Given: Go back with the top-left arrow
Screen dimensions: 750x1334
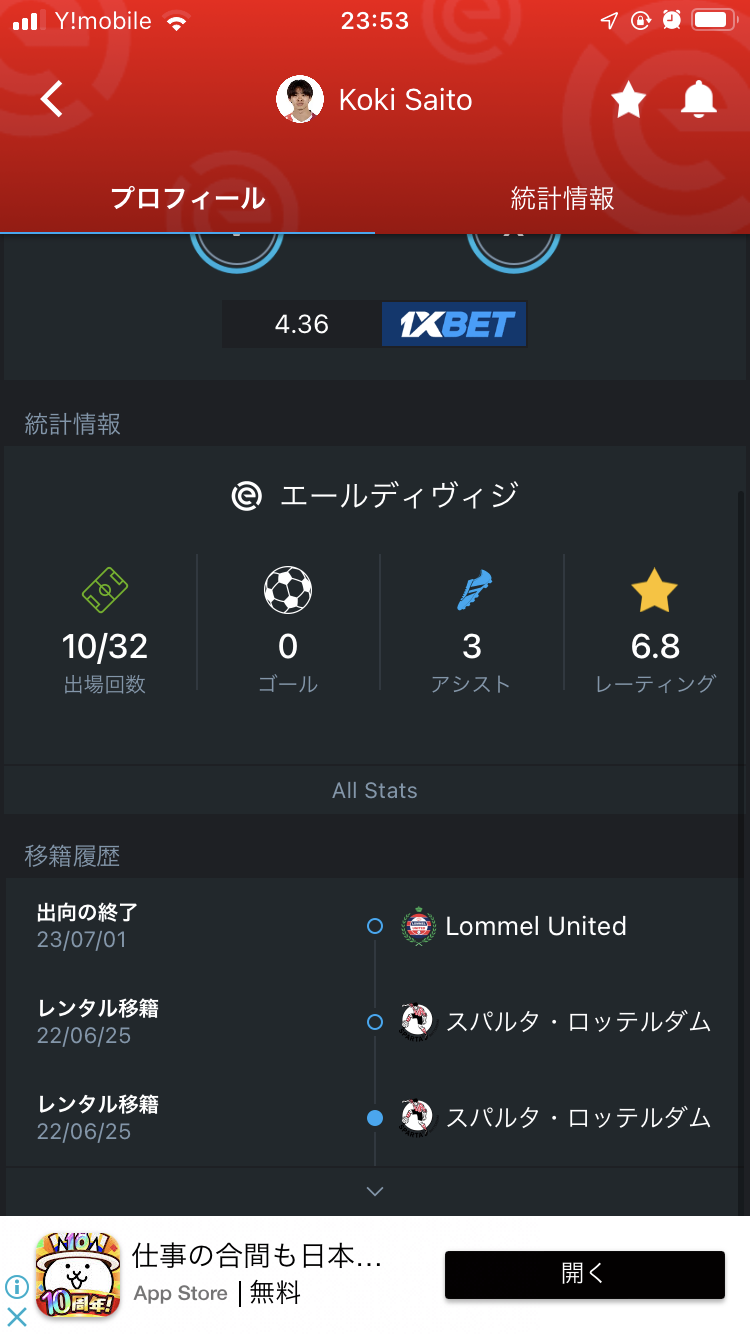Looking at the screenshot, I should [x=51, y=99].
